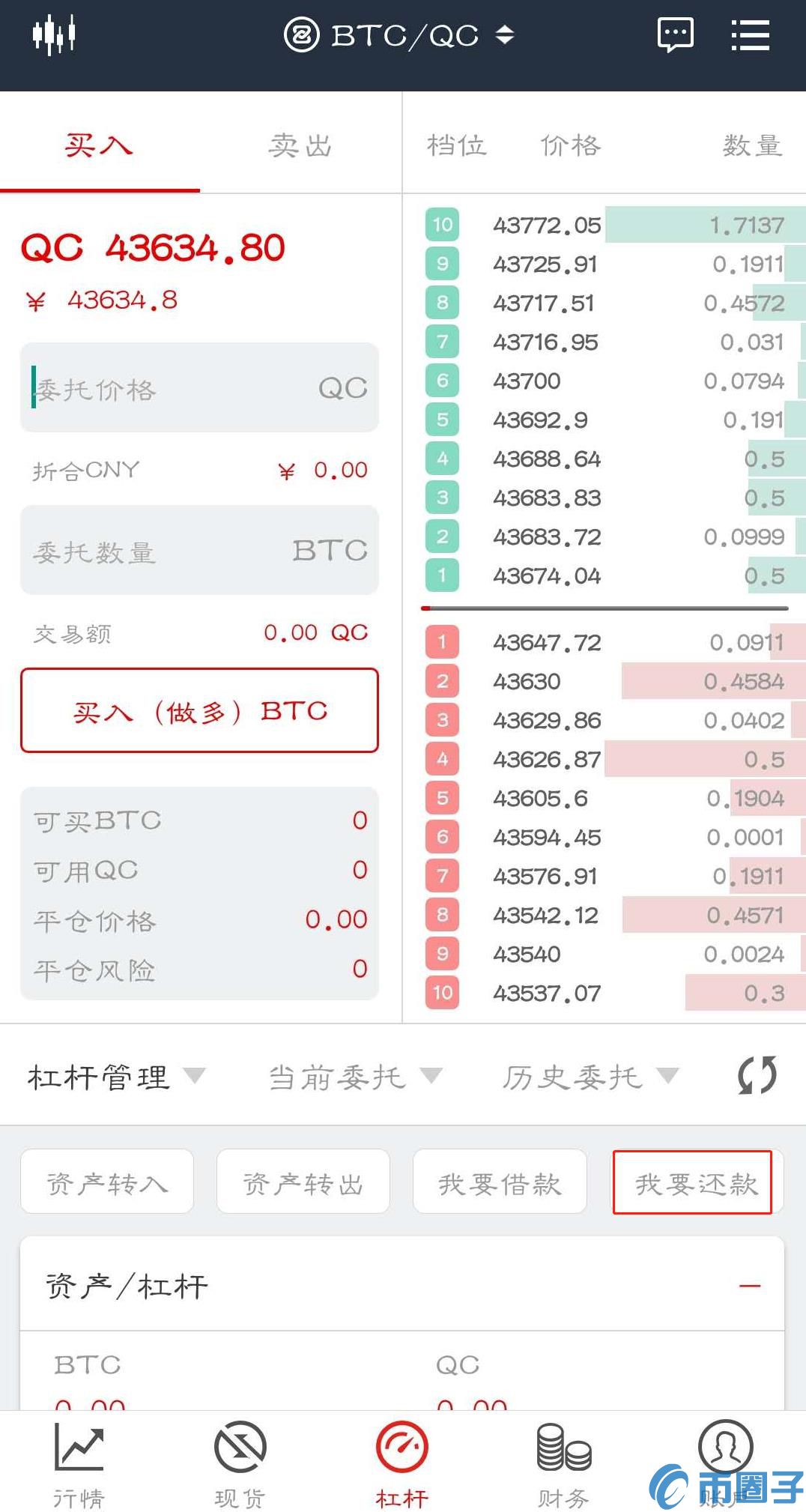This screenshot has width=806, height=1512.
Task: Open the BTC/QC pair selector
Action: click(x=399, y=35)
